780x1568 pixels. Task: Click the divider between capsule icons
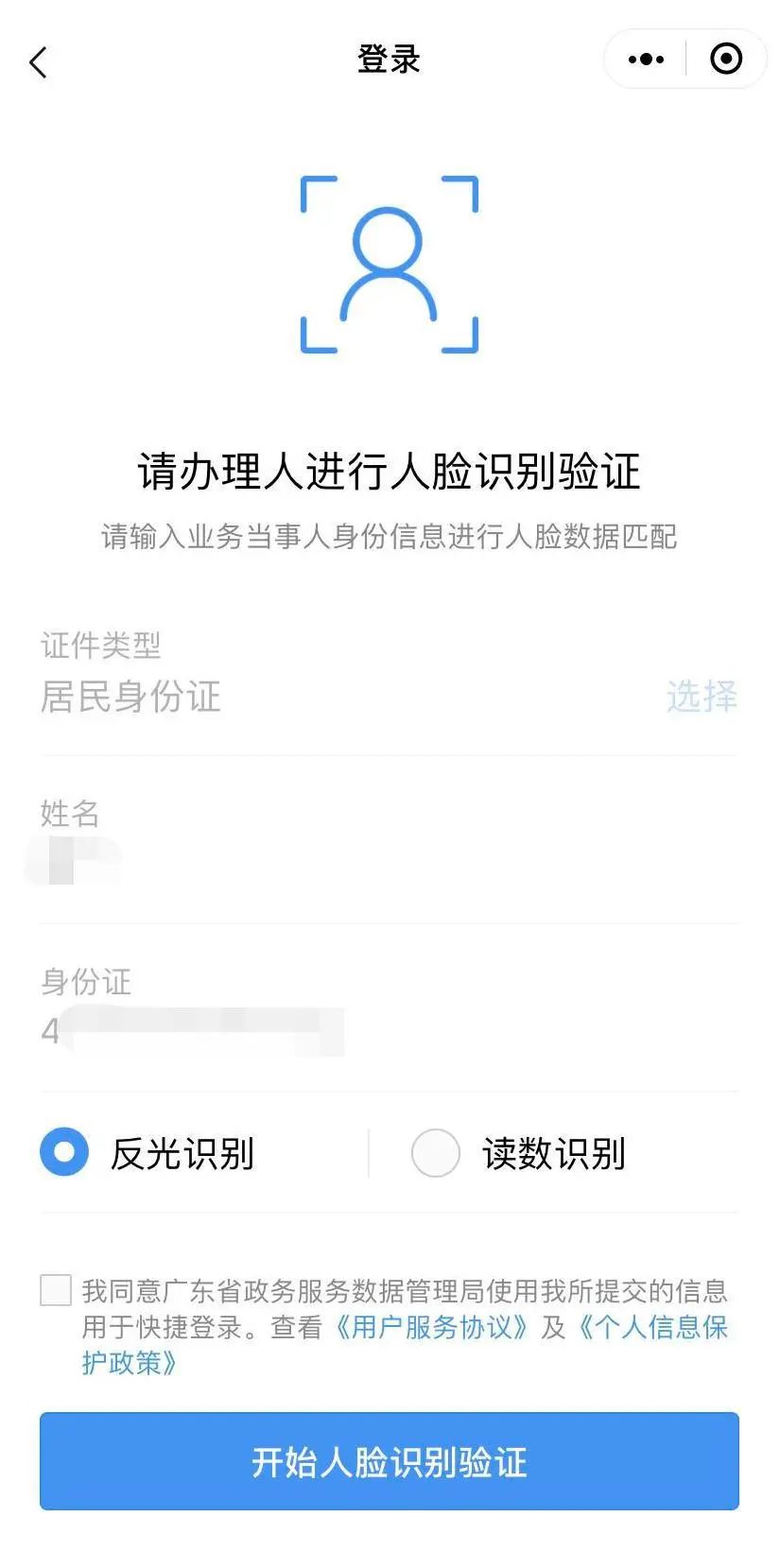tap(685, 59)
